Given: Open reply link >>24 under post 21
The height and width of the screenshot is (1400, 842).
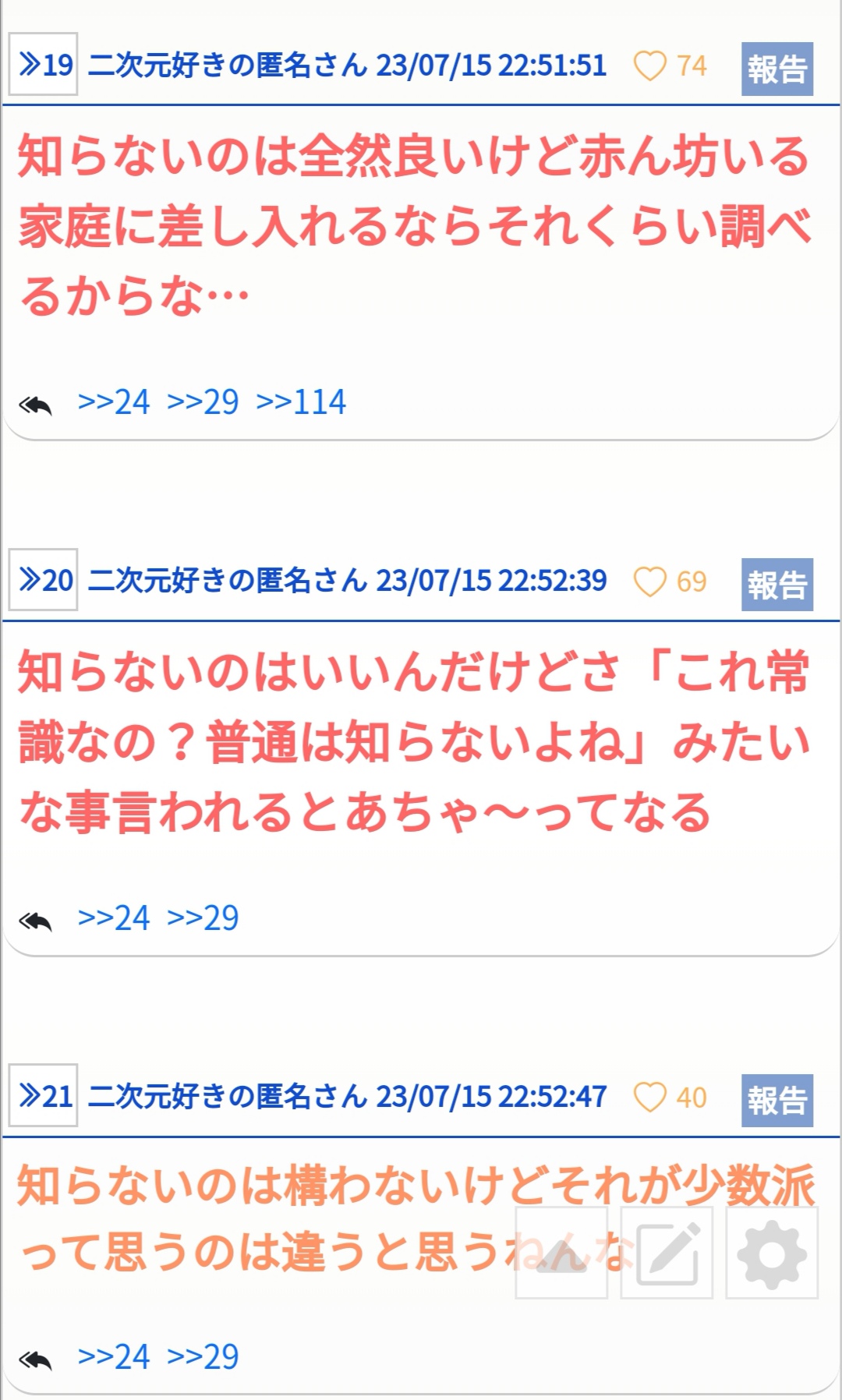Looking at the screenshot, I should [114, 1357].
